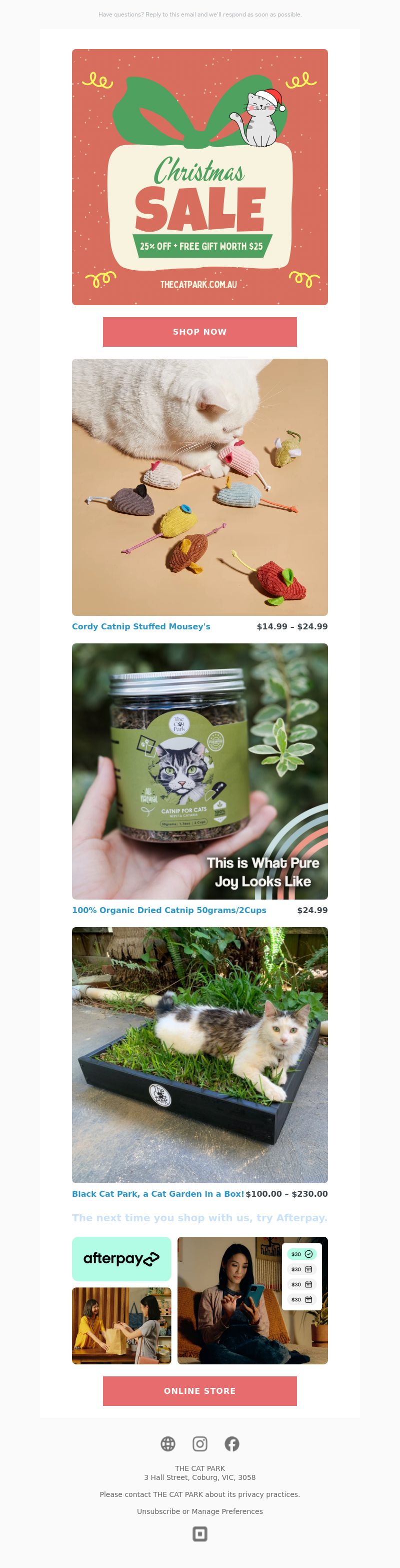
Task: Open 100% Organic Dried Catnip link
Action: [169, 910]
